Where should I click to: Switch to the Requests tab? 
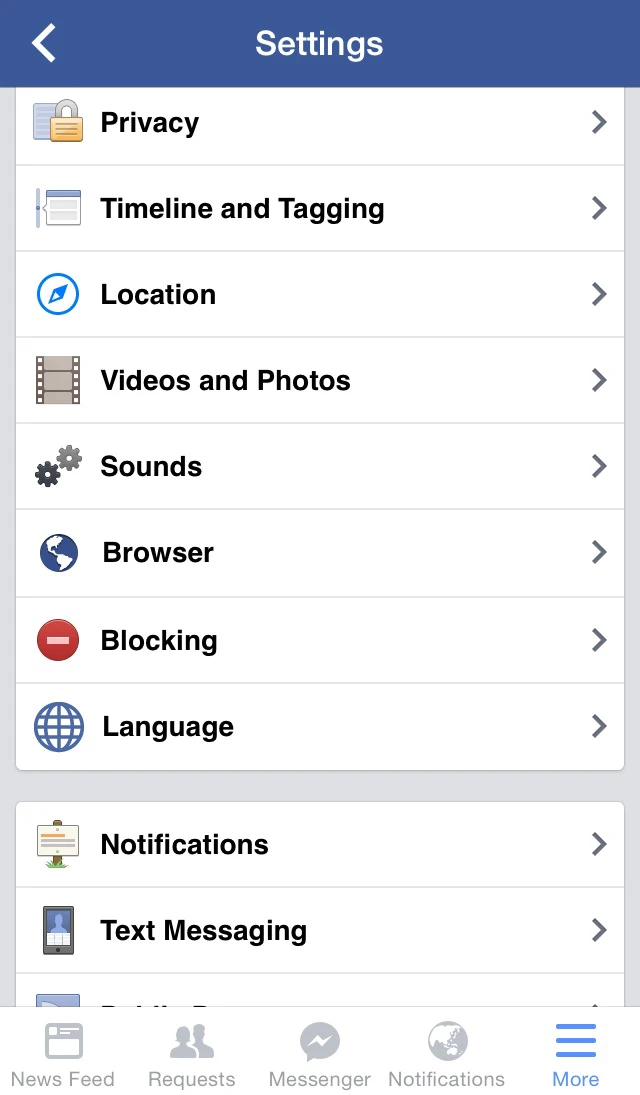click(191, 1053)
